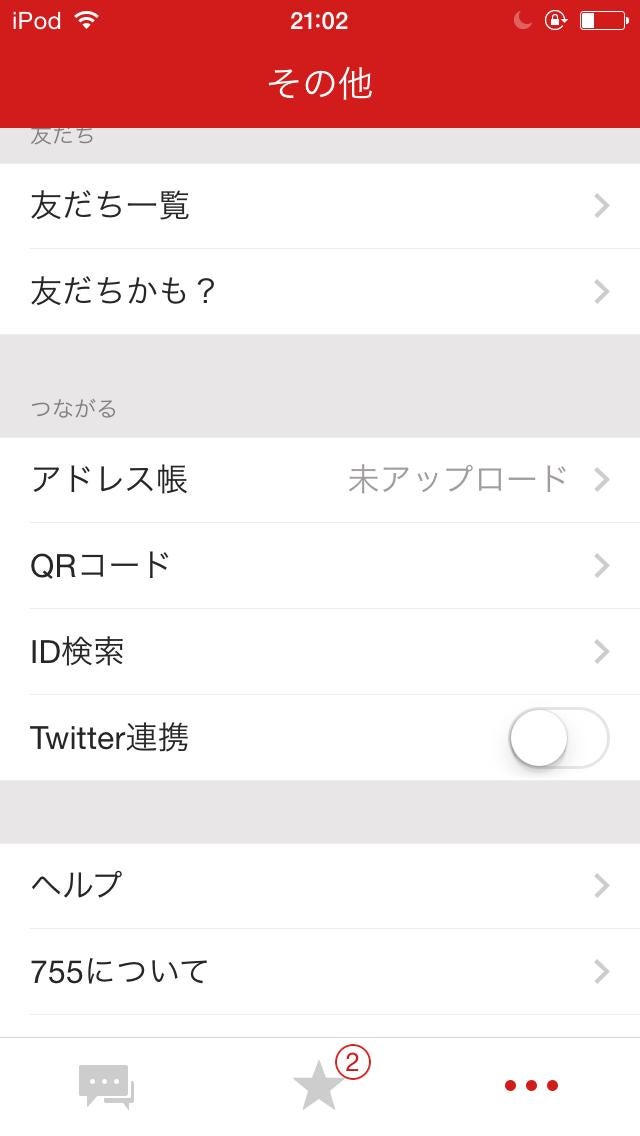Open 755について about page
Screen dimensions: 640x1136
[x=320, y=972]
